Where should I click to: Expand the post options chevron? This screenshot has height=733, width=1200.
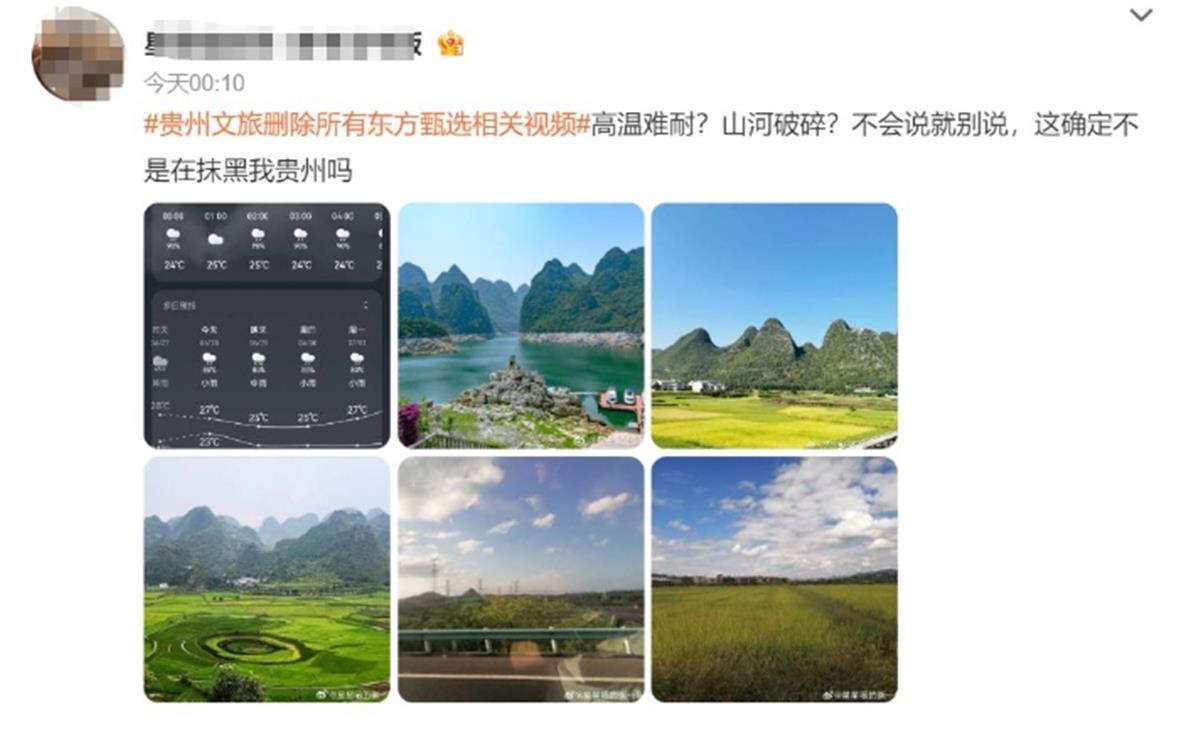pyautogui.click(x=1141, y=15)
